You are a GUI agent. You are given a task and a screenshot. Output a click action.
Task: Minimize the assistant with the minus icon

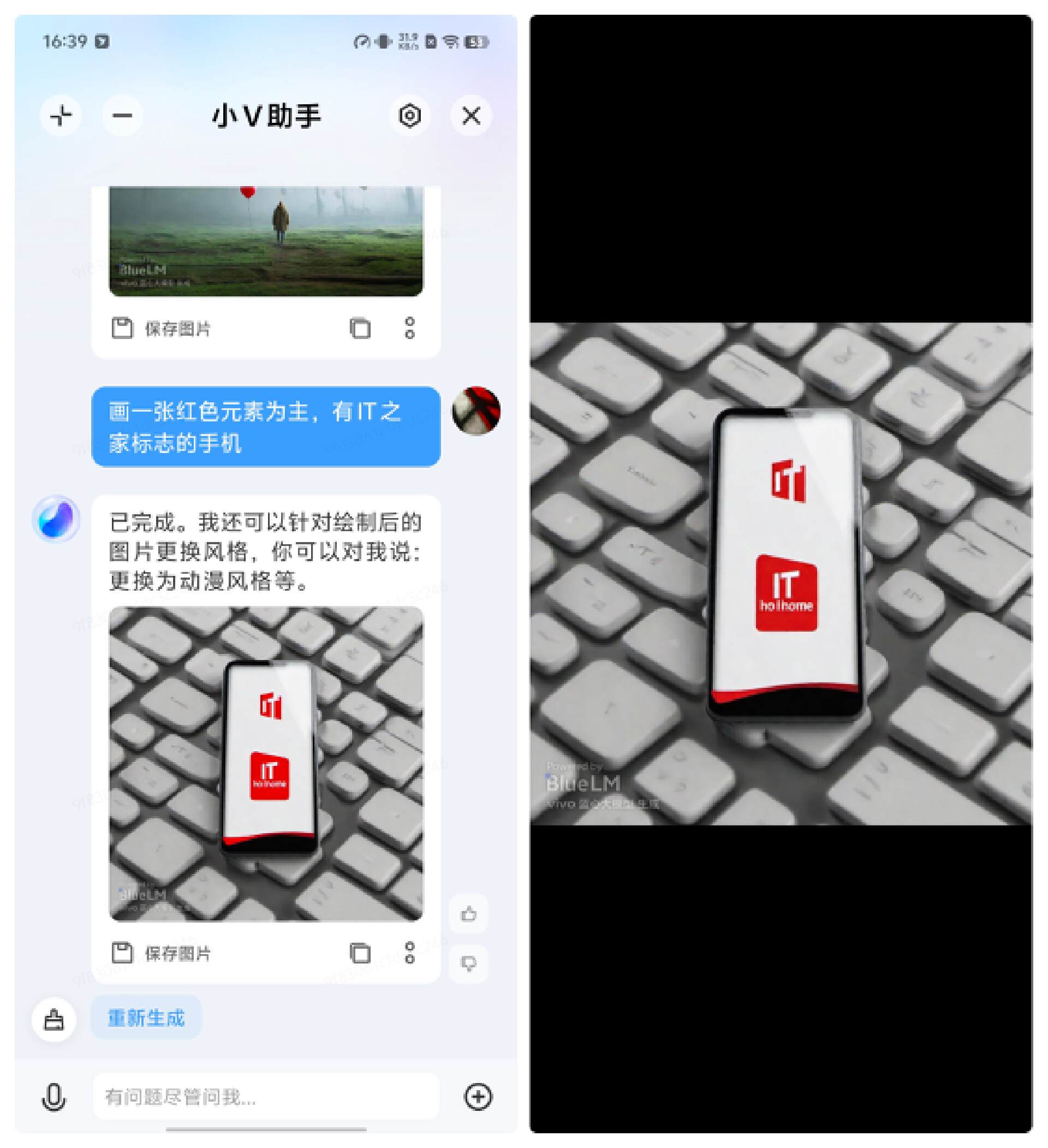click(122, 116)
